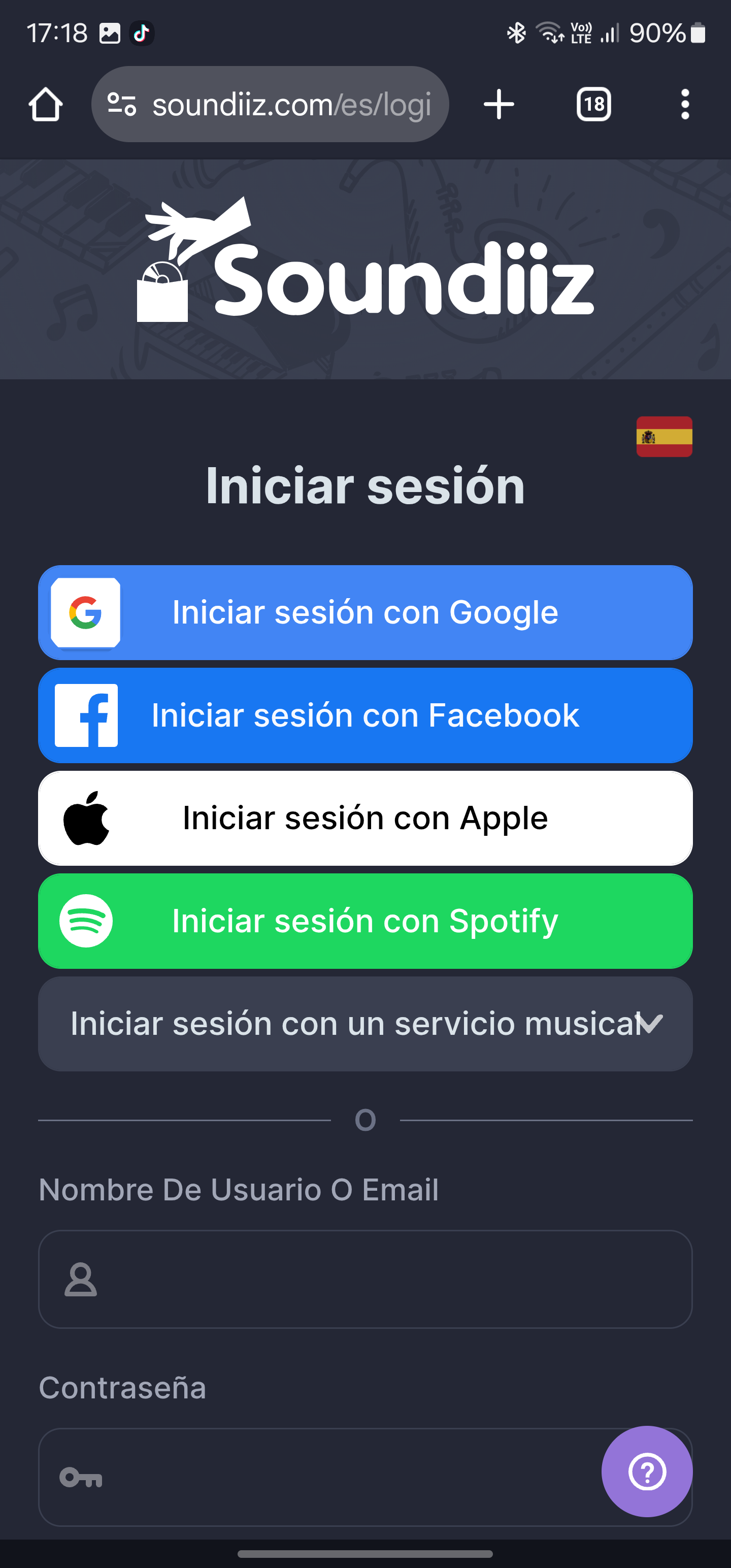Open the purple help bubble
The width and height of the screenshot is (731, 1568).
(646, 1471)
